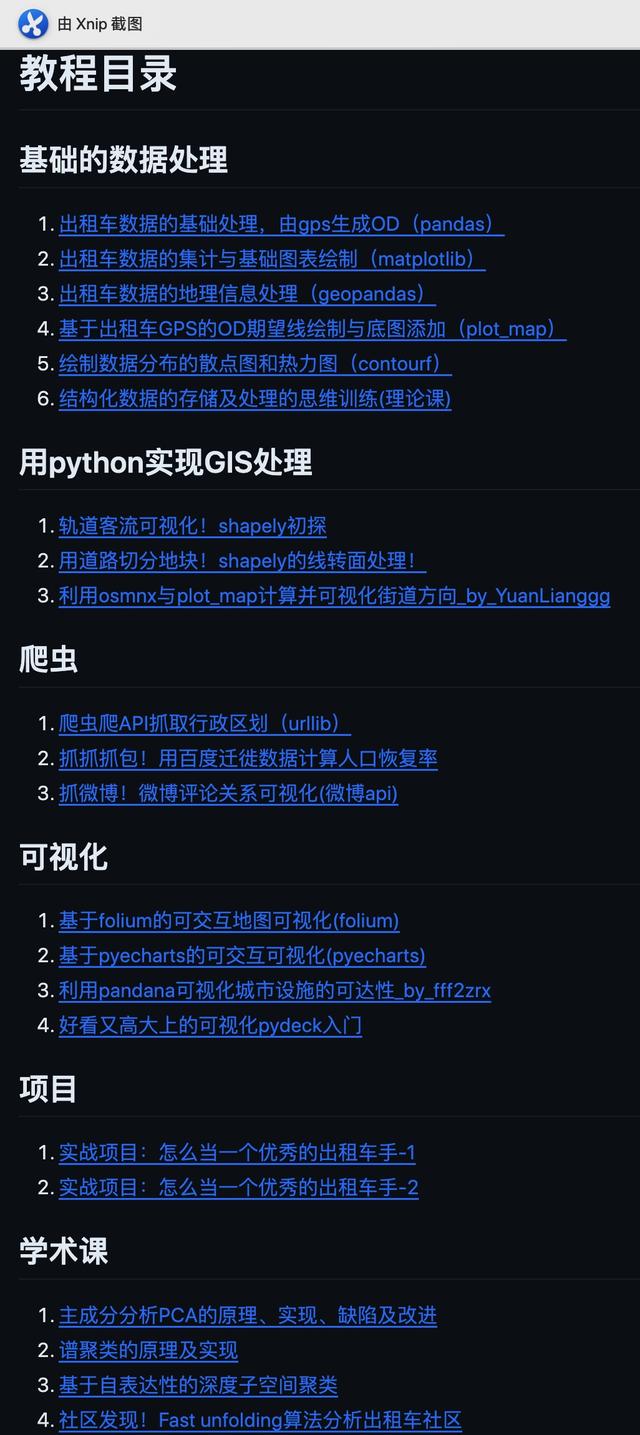Open the PCA principles and improvements lesson
Screen dimensions: 640x1435
tap(248, 1316)
